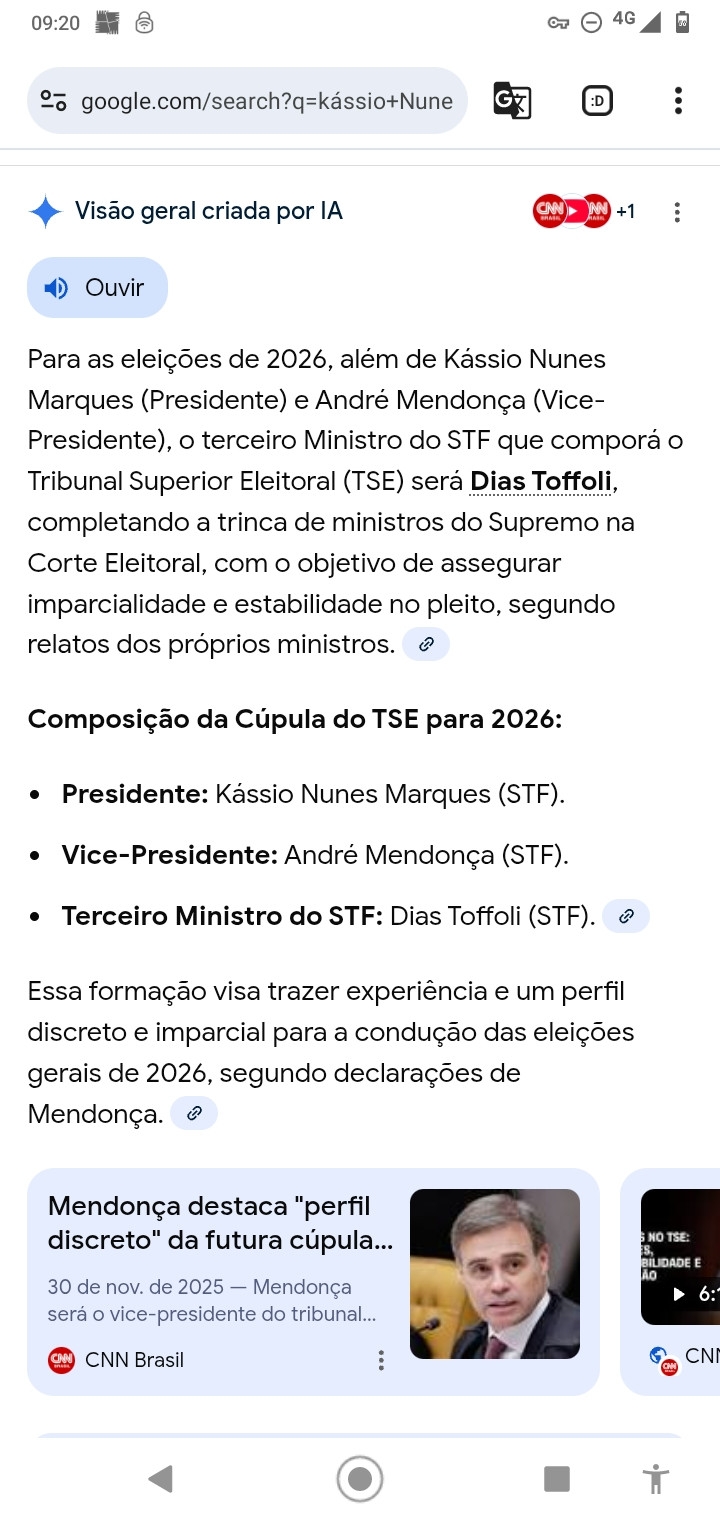Open AI overview options menu
The width and height of the screenshot is (720, 1520).
pos(677,212)
